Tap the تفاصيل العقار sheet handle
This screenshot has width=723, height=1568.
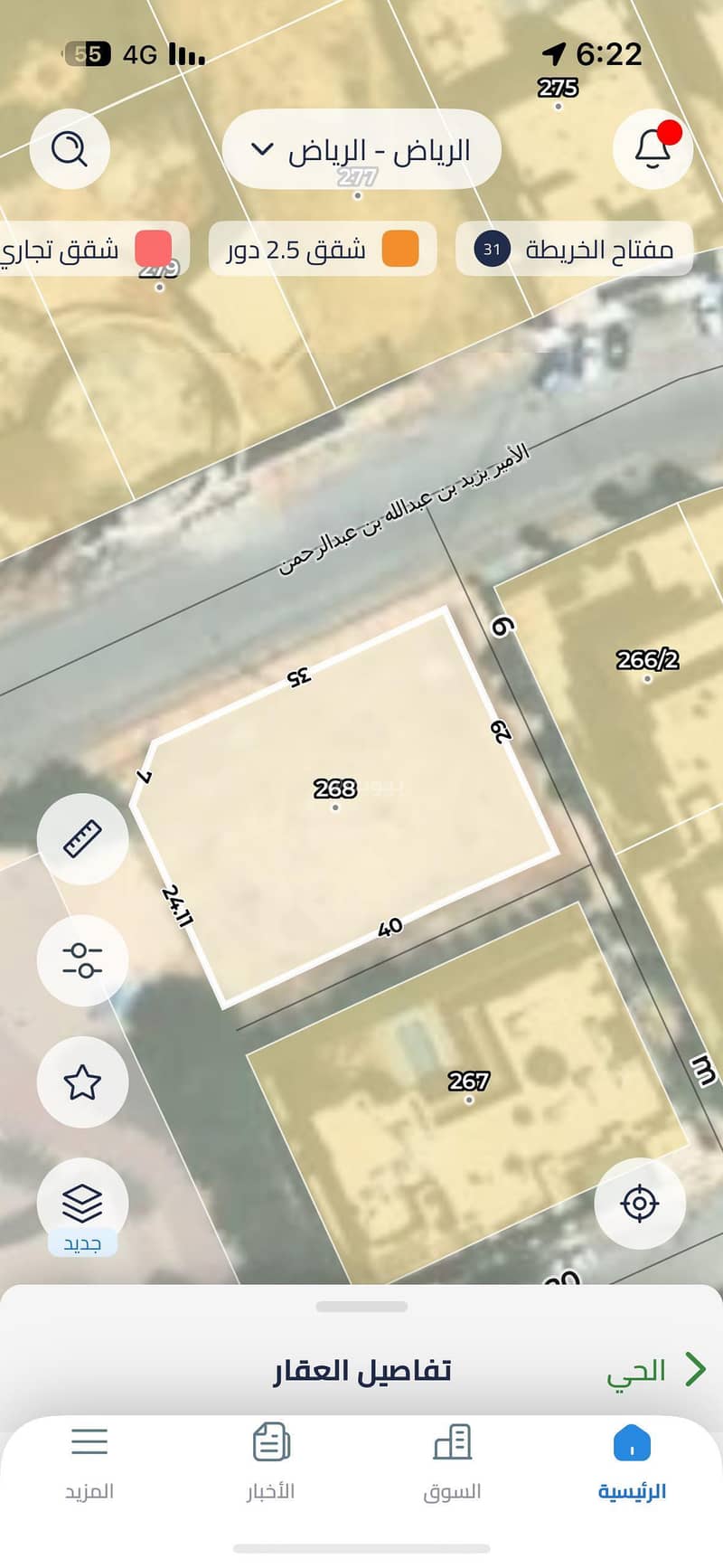coord(361,1307)
